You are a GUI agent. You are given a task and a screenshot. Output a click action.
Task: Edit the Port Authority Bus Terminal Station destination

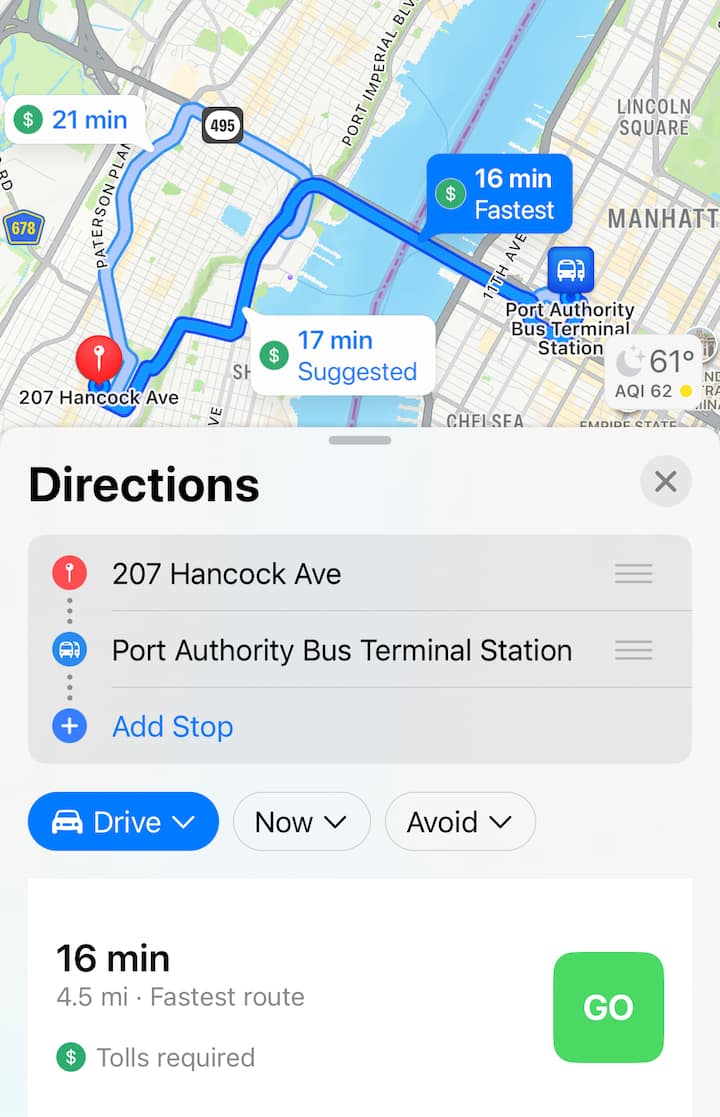pos(341,650)
